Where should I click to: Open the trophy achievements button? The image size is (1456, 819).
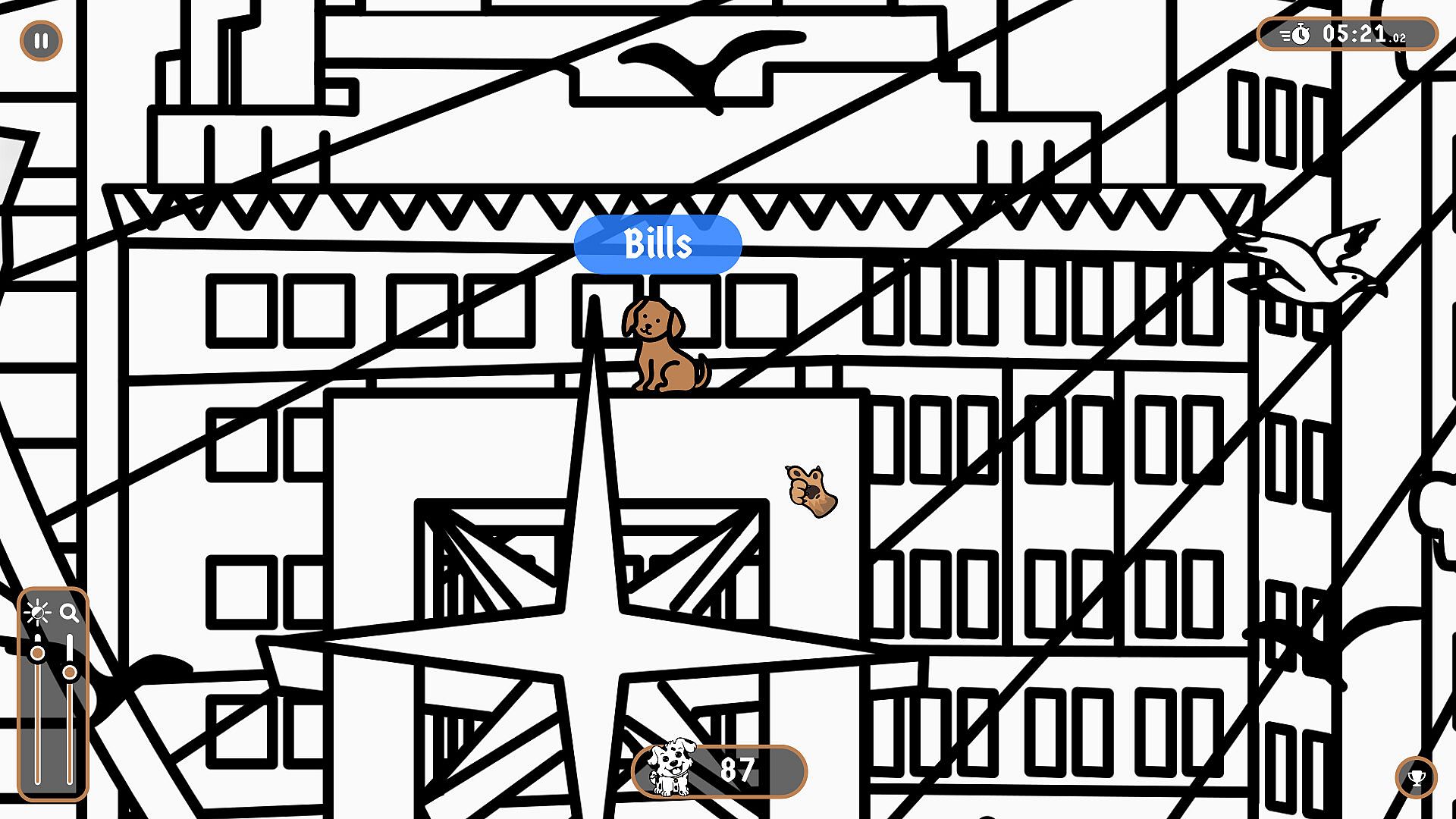tap(1416, 777)
